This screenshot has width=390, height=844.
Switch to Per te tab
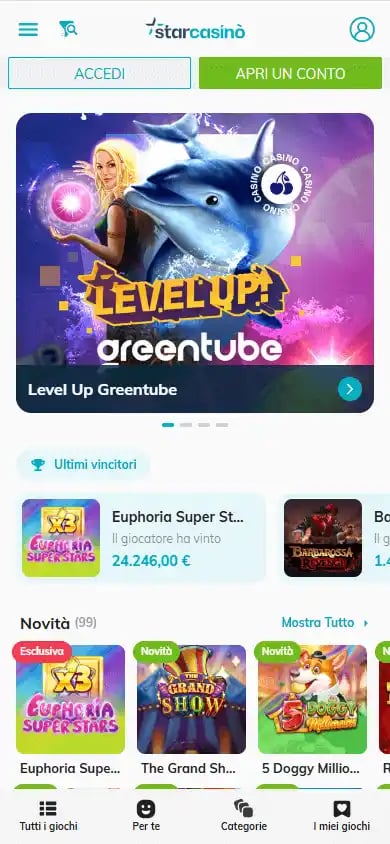pos(146,816)
